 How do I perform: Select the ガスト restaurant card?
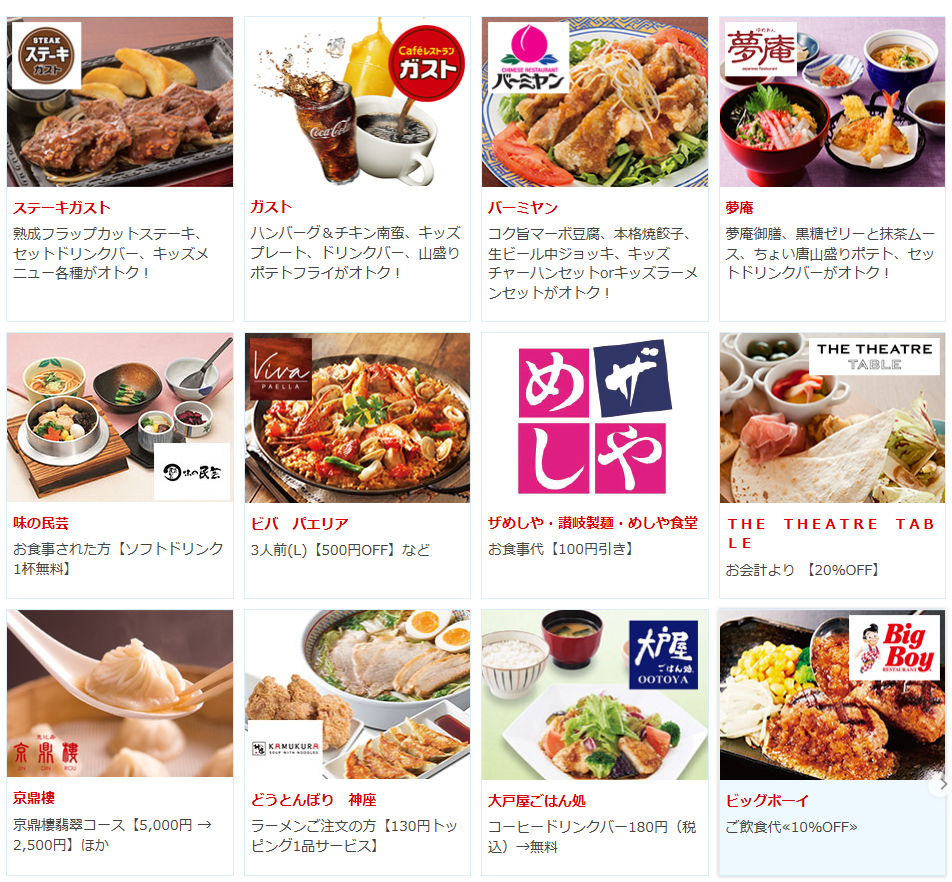pyautogui.click(x=357, y=168)
